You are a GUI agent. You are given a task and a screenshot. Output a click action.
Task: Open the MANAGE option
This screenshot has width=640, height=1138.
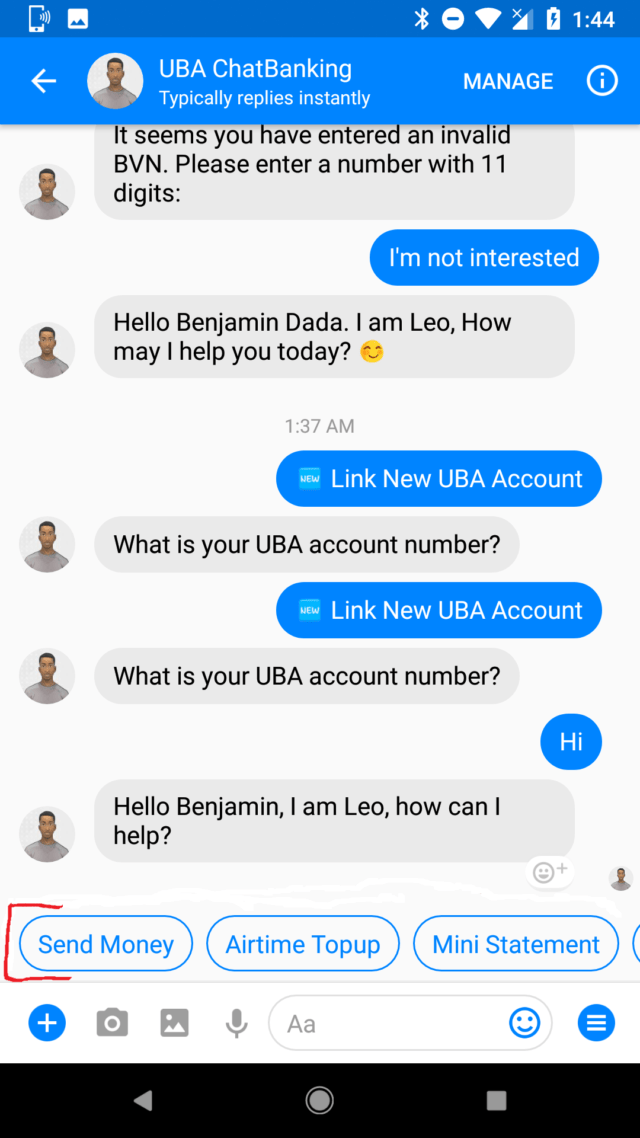point(507,82)
